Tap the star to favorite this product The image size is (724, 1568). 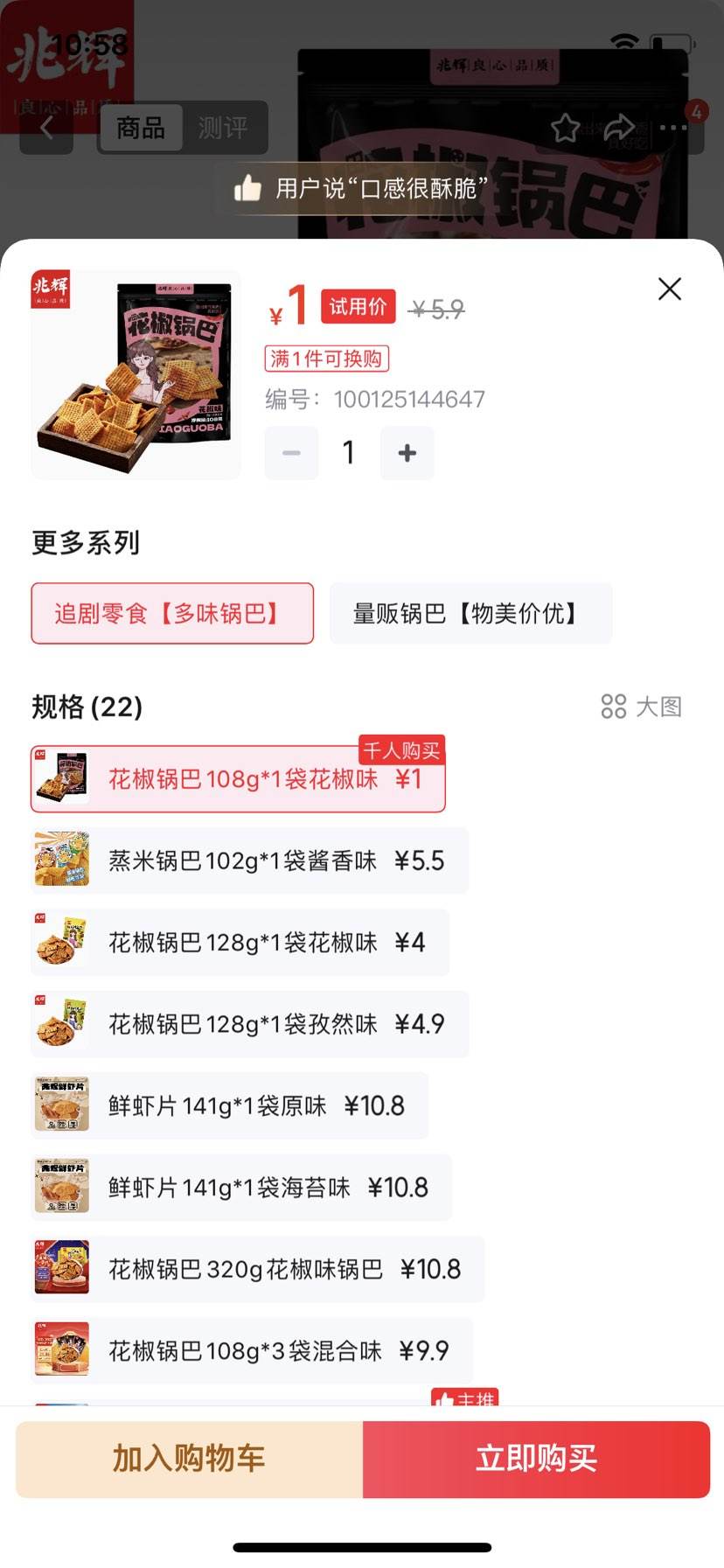(x=567, y=128)
